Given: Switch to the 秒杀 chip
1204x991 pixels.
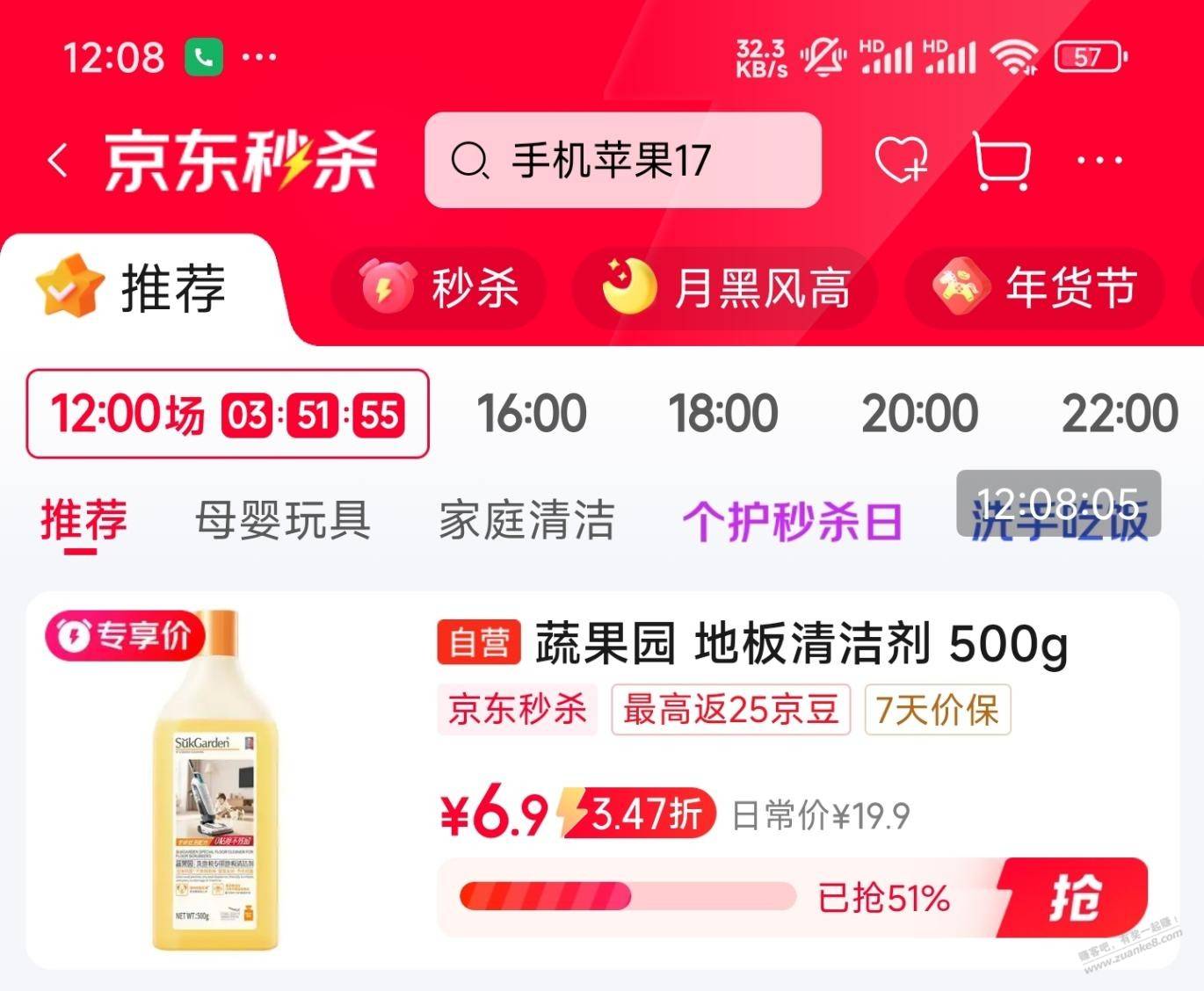Looking at the screenshot, I should [x=439, y=288].
